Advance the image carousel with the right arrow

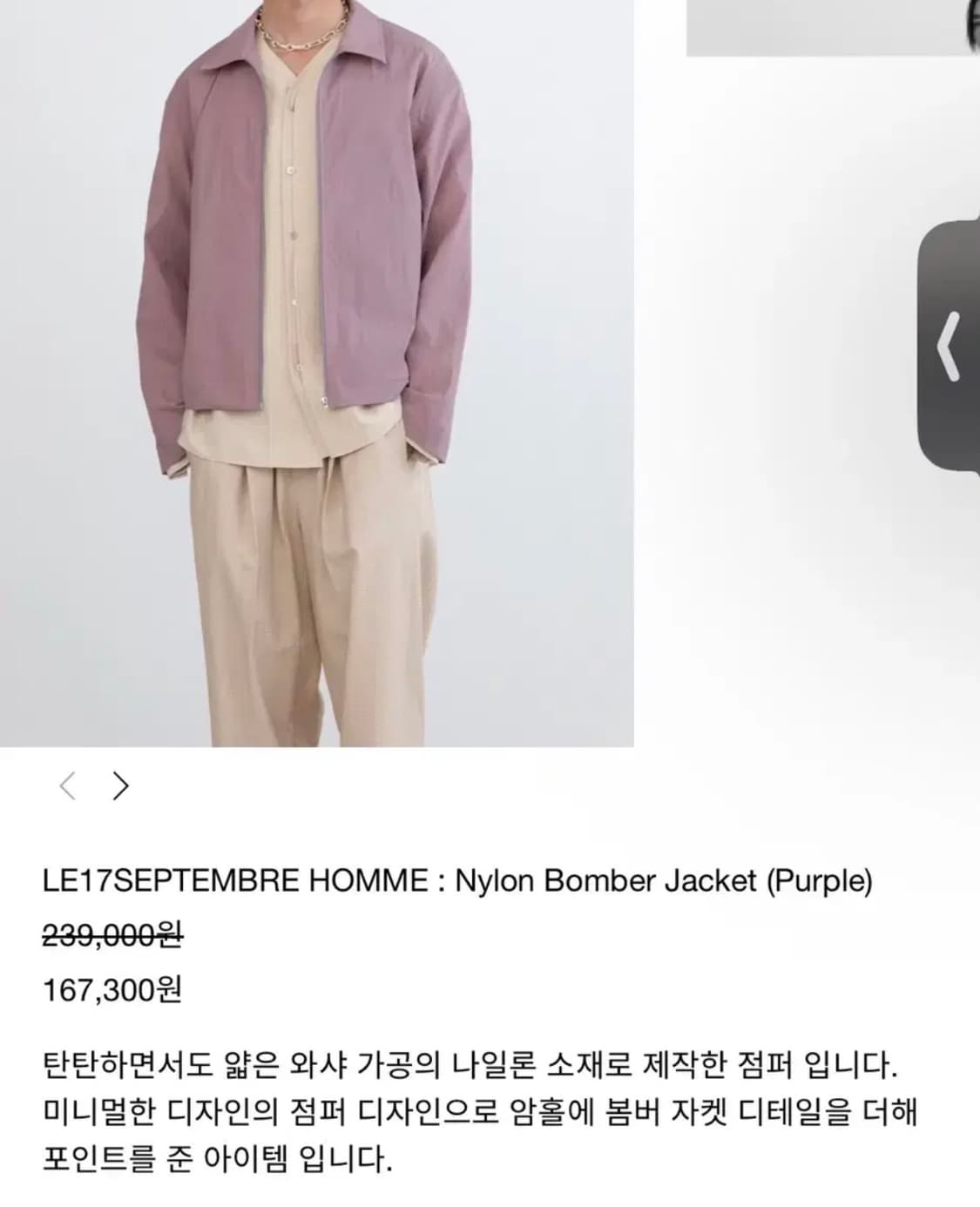(x=118, y=786)
